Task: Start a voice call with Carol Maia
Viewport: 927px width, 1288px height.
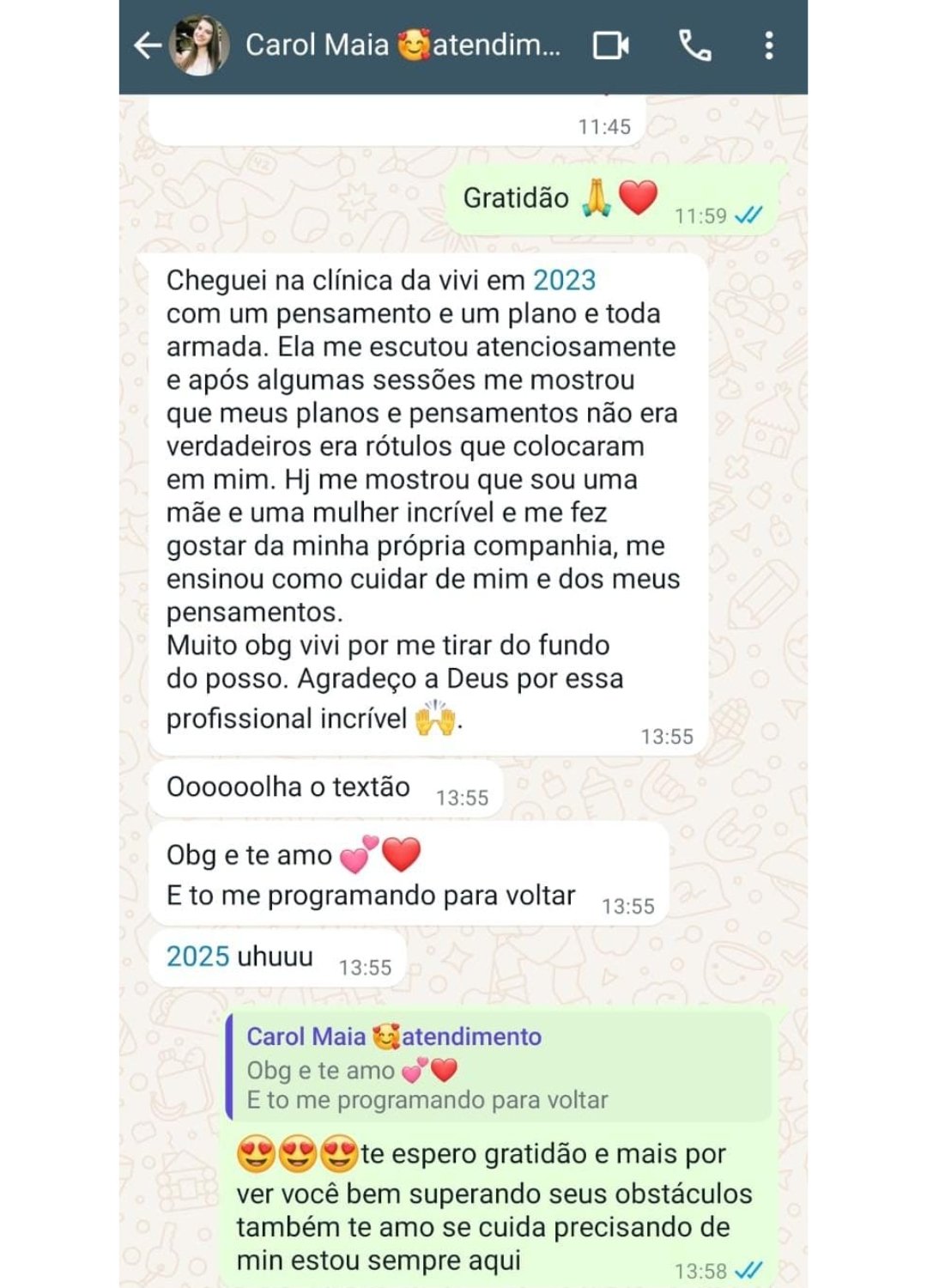Action: pyautogui.click(x=694, y=46)
